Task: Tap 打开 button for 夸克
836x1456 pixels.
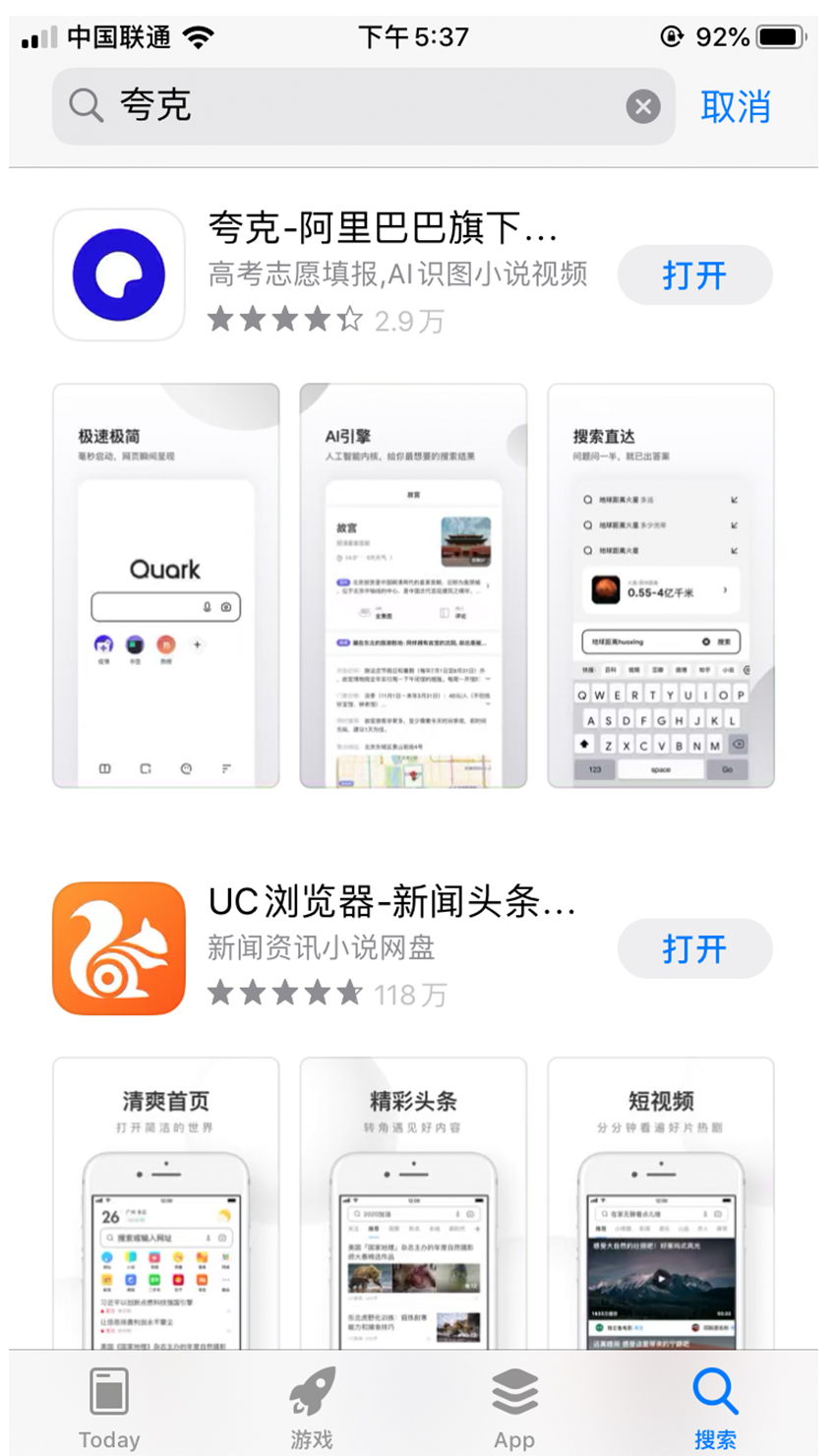Action: point(694,275)
